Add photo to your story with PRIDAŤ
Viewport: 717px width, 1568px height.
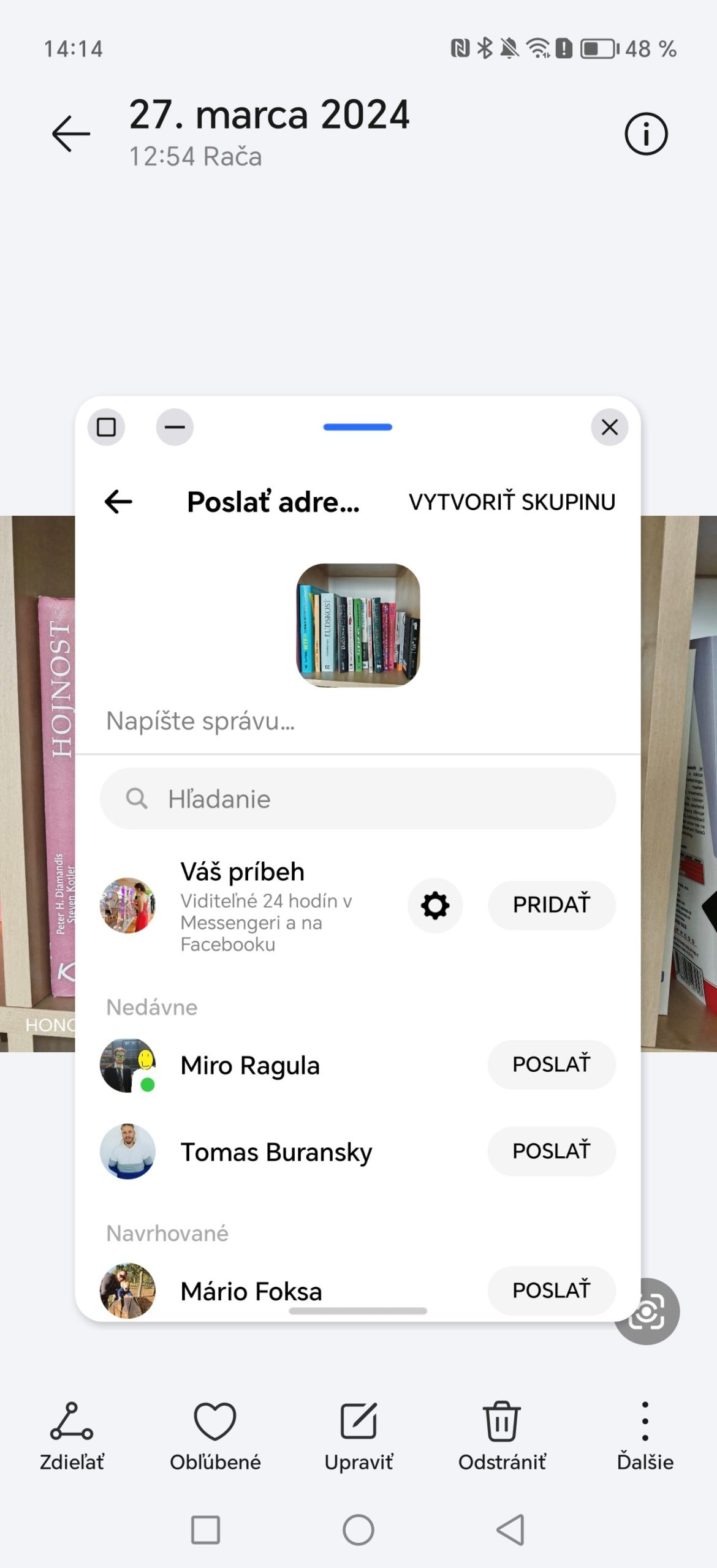[x=551, y=905]
